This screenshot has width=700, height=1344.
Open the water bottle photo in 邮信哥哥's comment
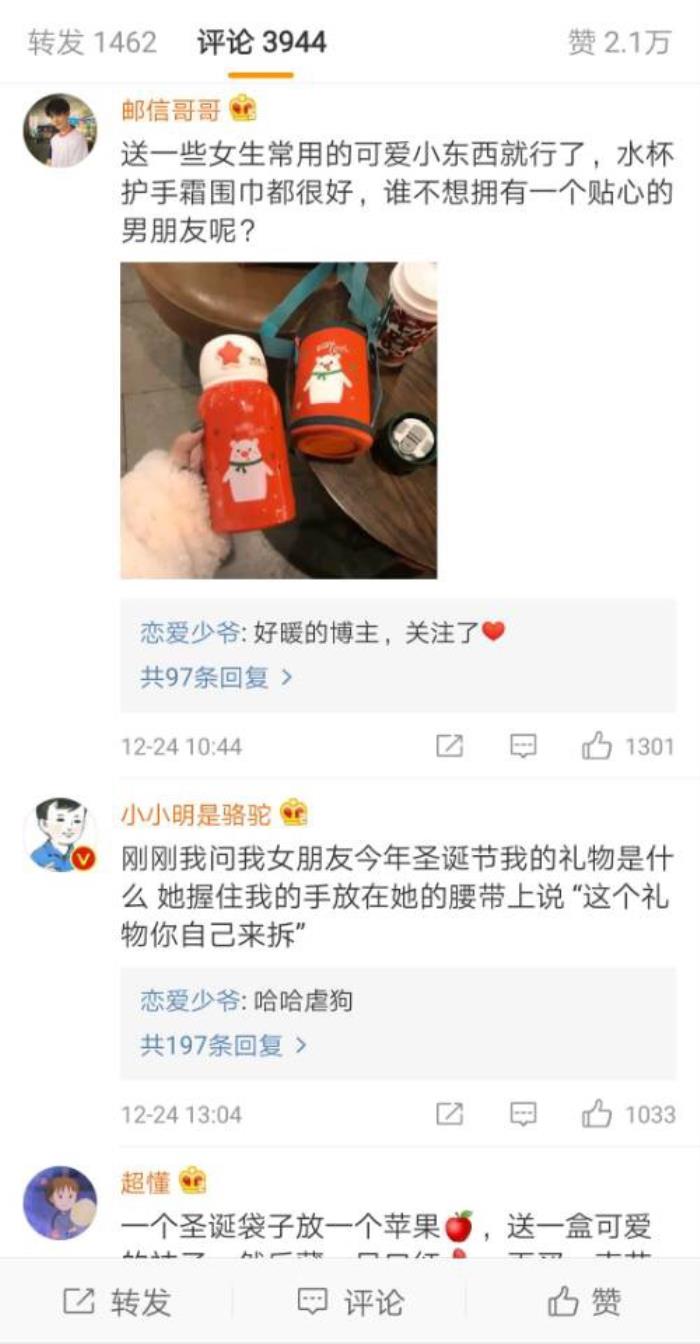[278, 420]
